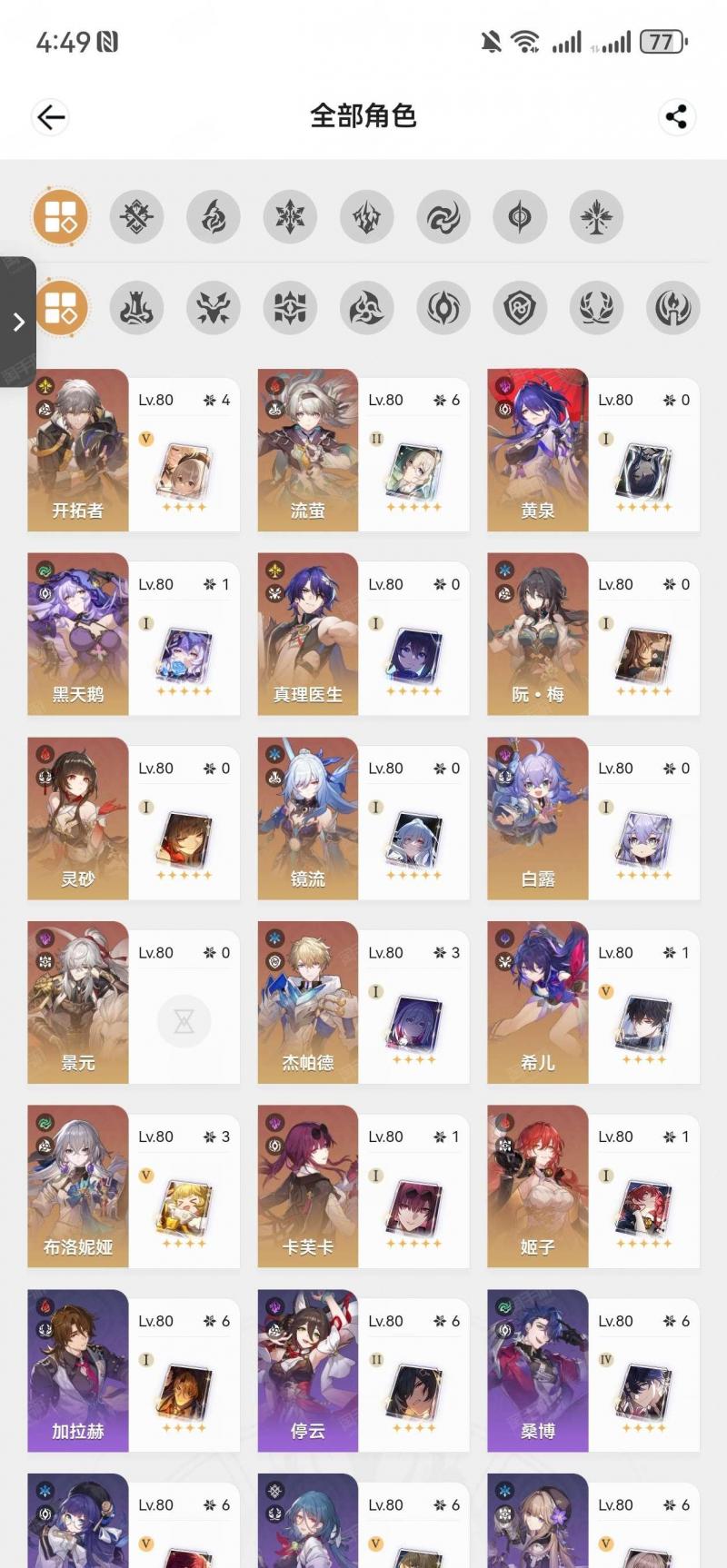Open 卡芙卡 character card
The width and height of the screenshot is (727, 1568).
363,1186
